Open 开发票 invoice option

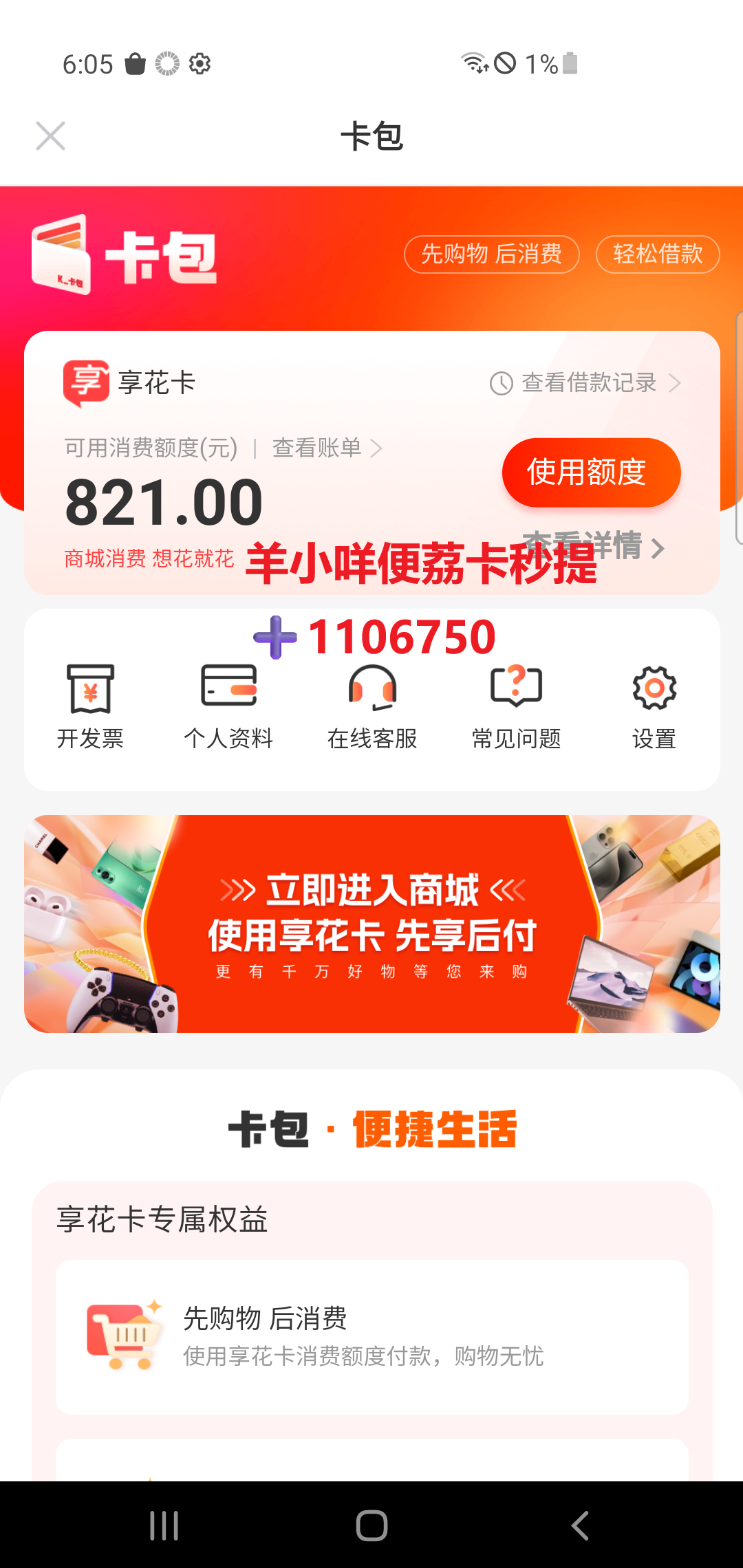[90, 706]
